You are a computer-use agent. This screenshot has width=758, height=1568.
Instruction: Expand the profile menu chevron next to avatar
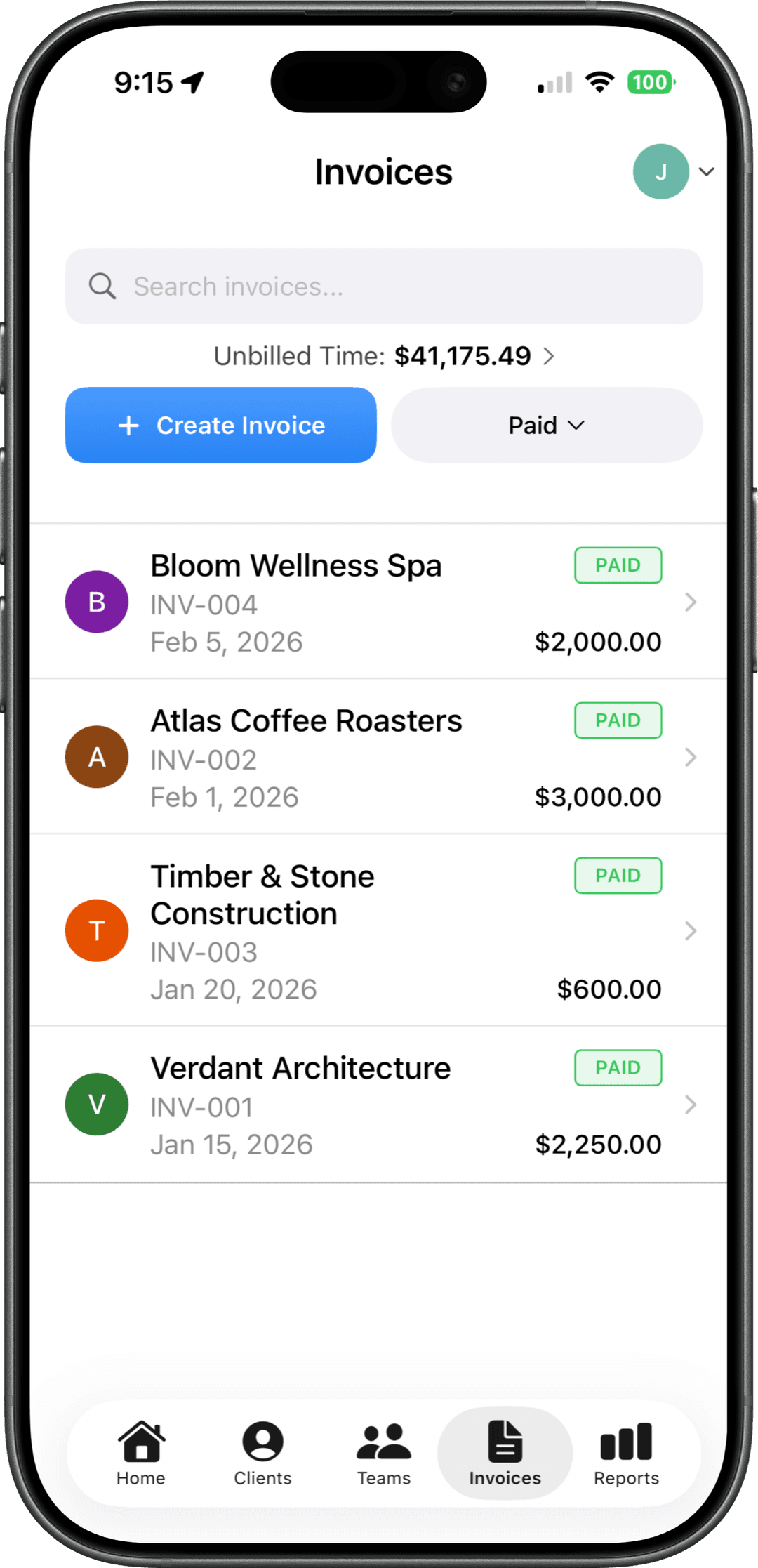click(x=707, y=171)
